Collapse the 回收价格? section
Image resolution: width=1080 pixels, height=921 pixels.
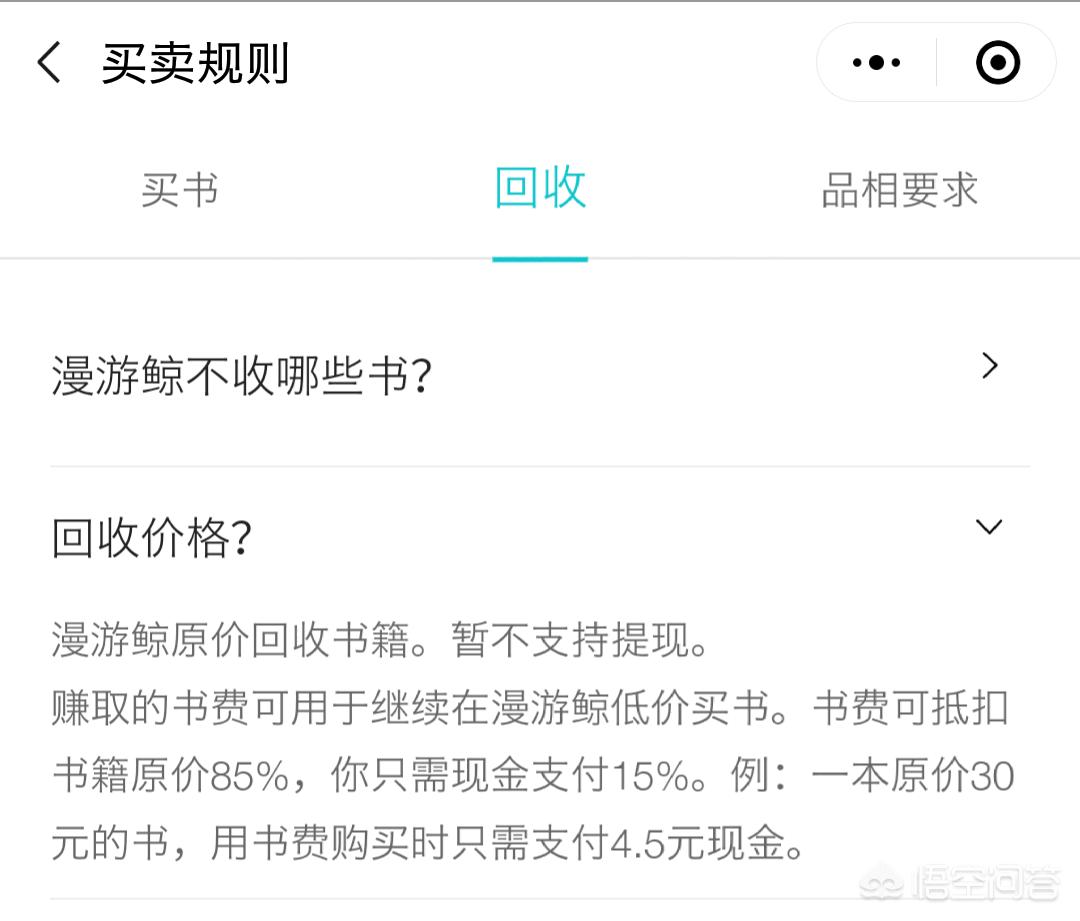click(540, 538)
